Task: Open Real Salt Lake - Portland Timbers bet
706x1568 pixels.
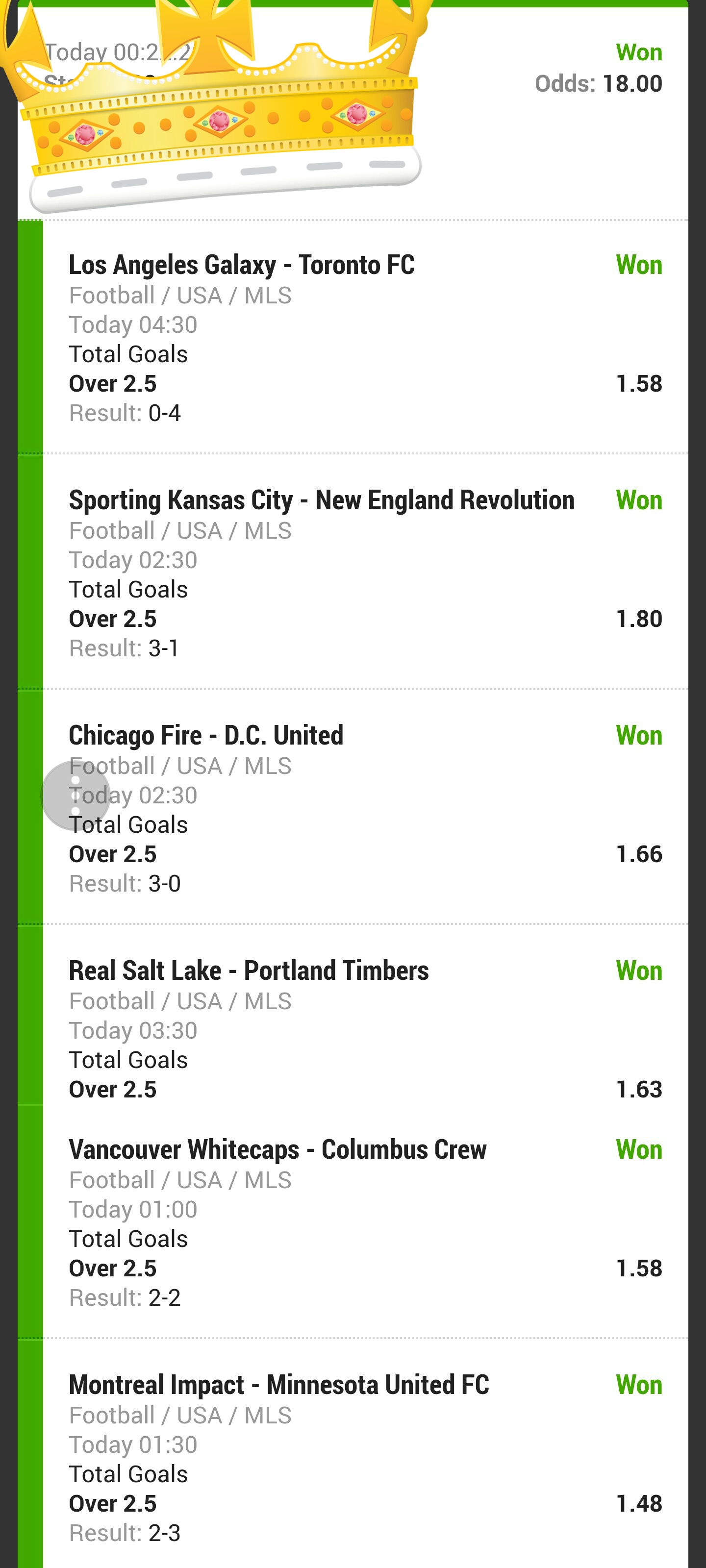Action: 365,1015
